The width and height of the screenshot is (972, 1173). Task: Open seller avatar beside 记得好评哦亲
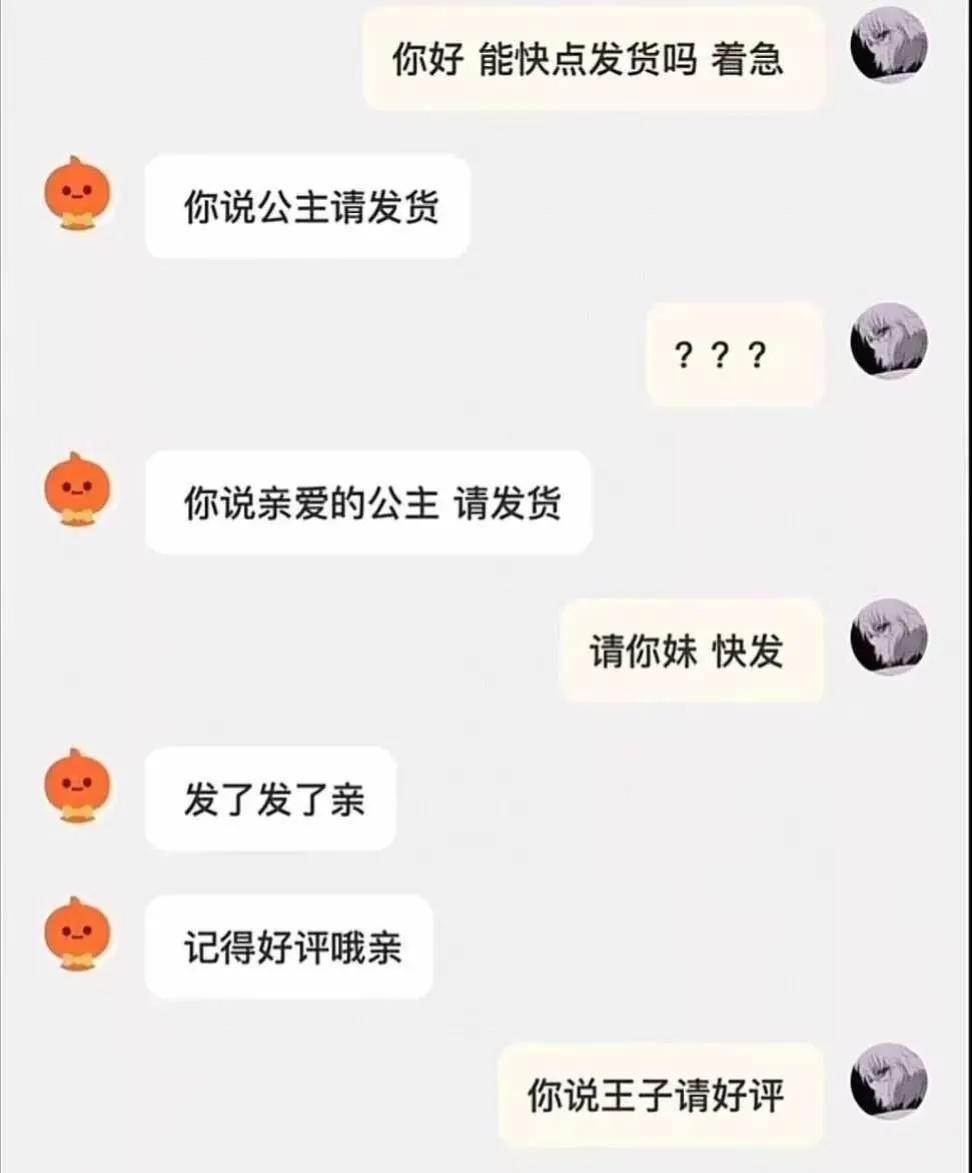[x=77, y=934]
